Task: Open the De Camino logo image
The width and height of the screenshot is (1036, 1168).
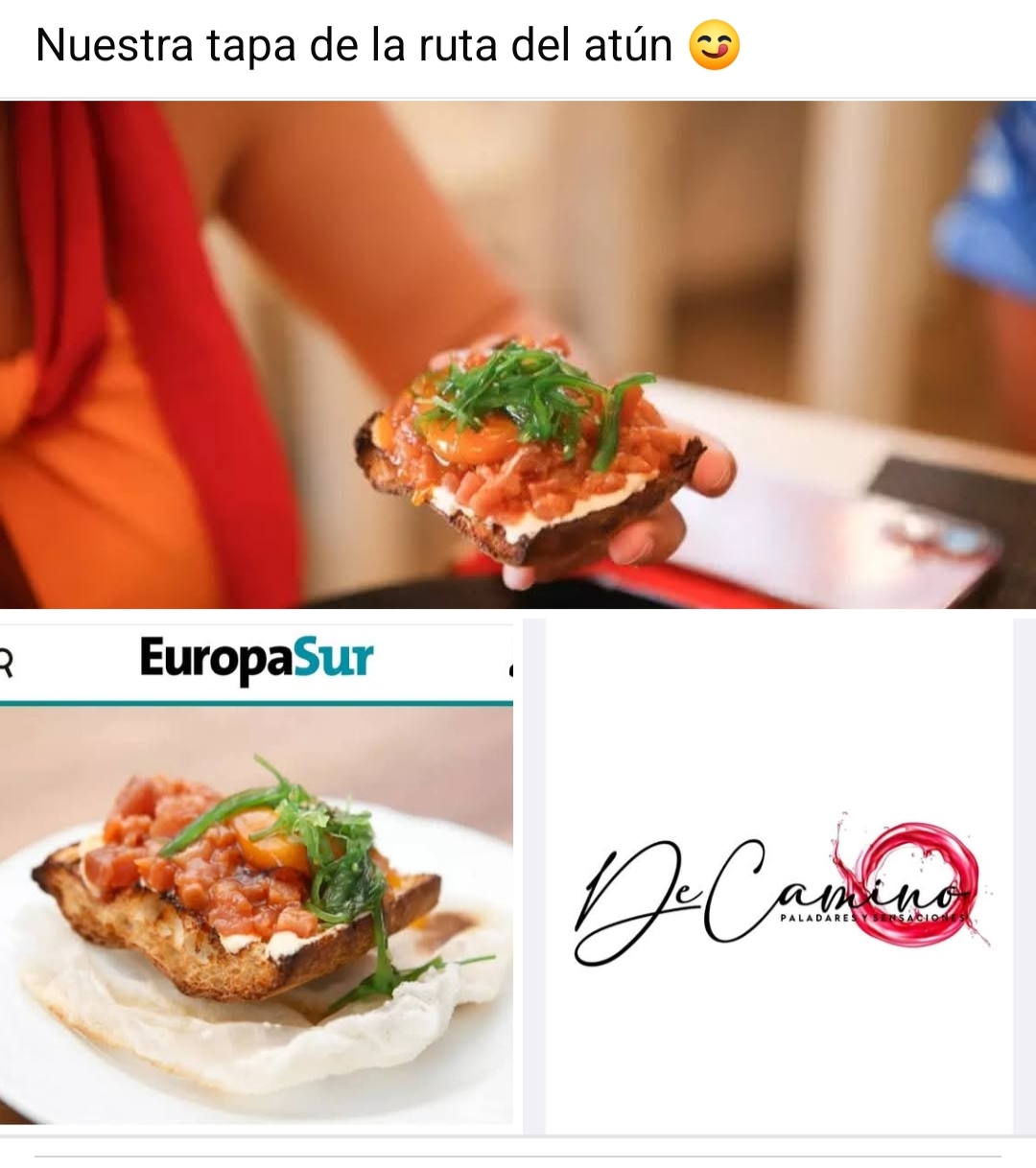Action: pos(779,877)
